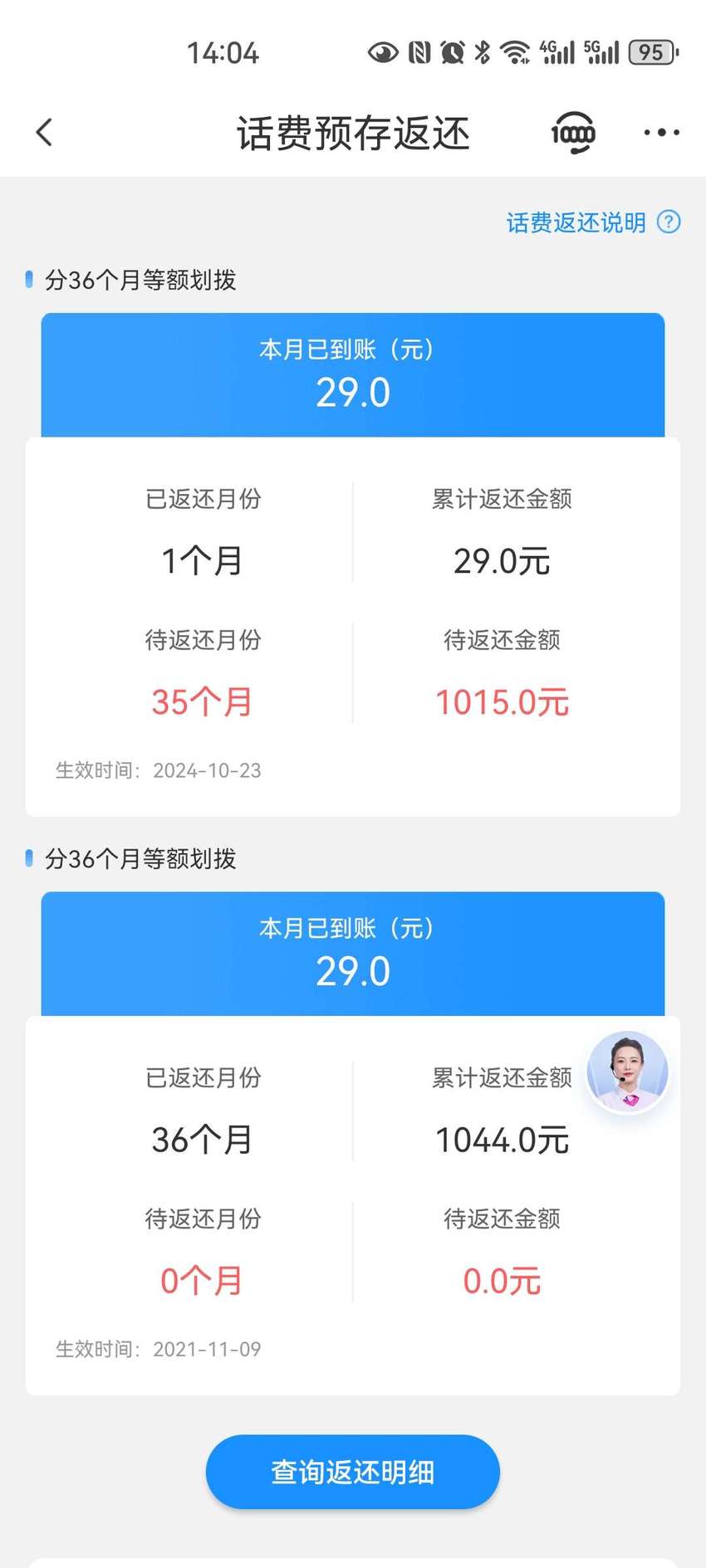706x1568 pixels.
Task: Open the 话费返还说明 help link
Action: pos(593,222)
